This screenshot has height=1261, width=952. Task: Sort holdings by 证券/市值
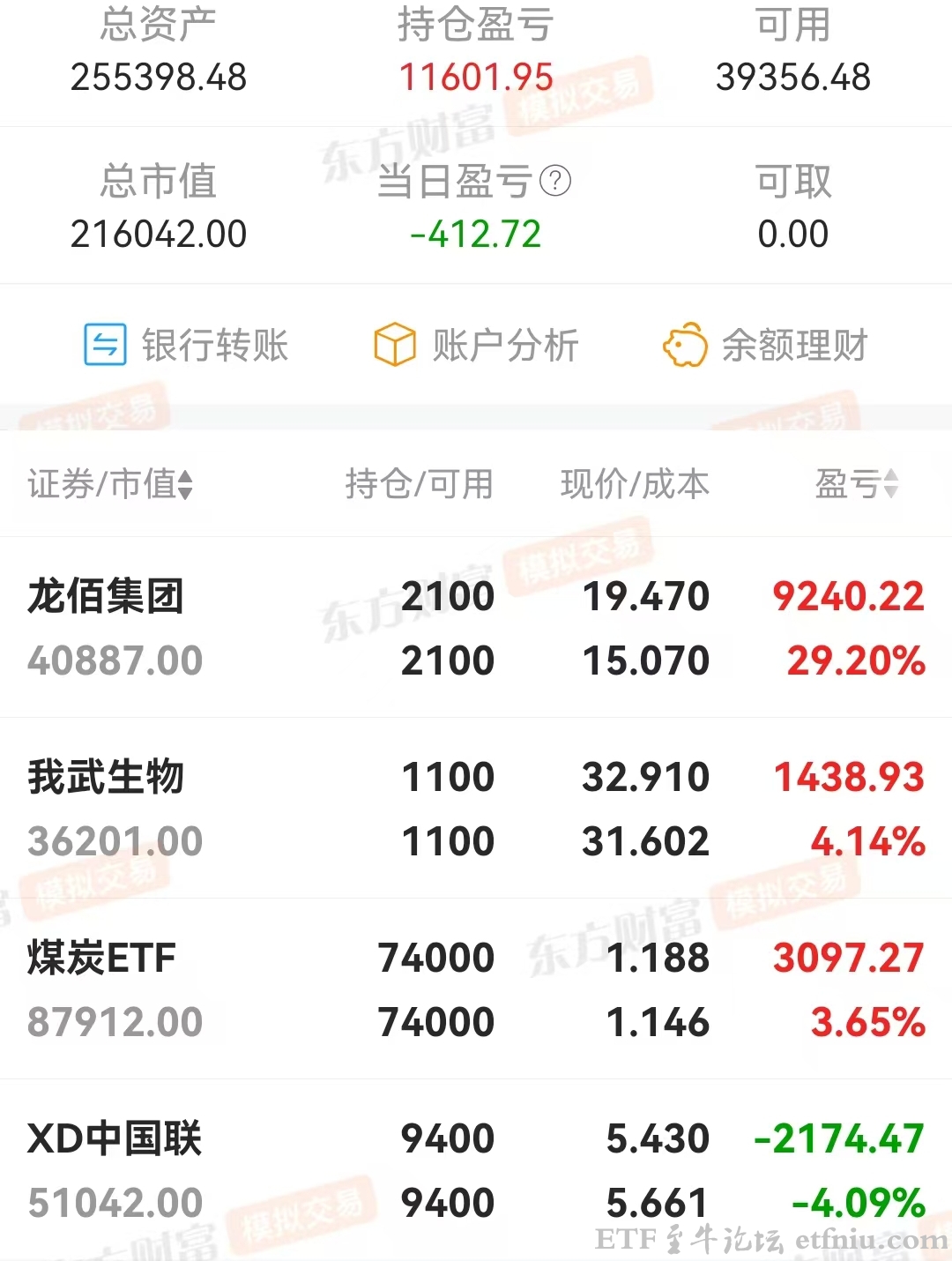110,484
